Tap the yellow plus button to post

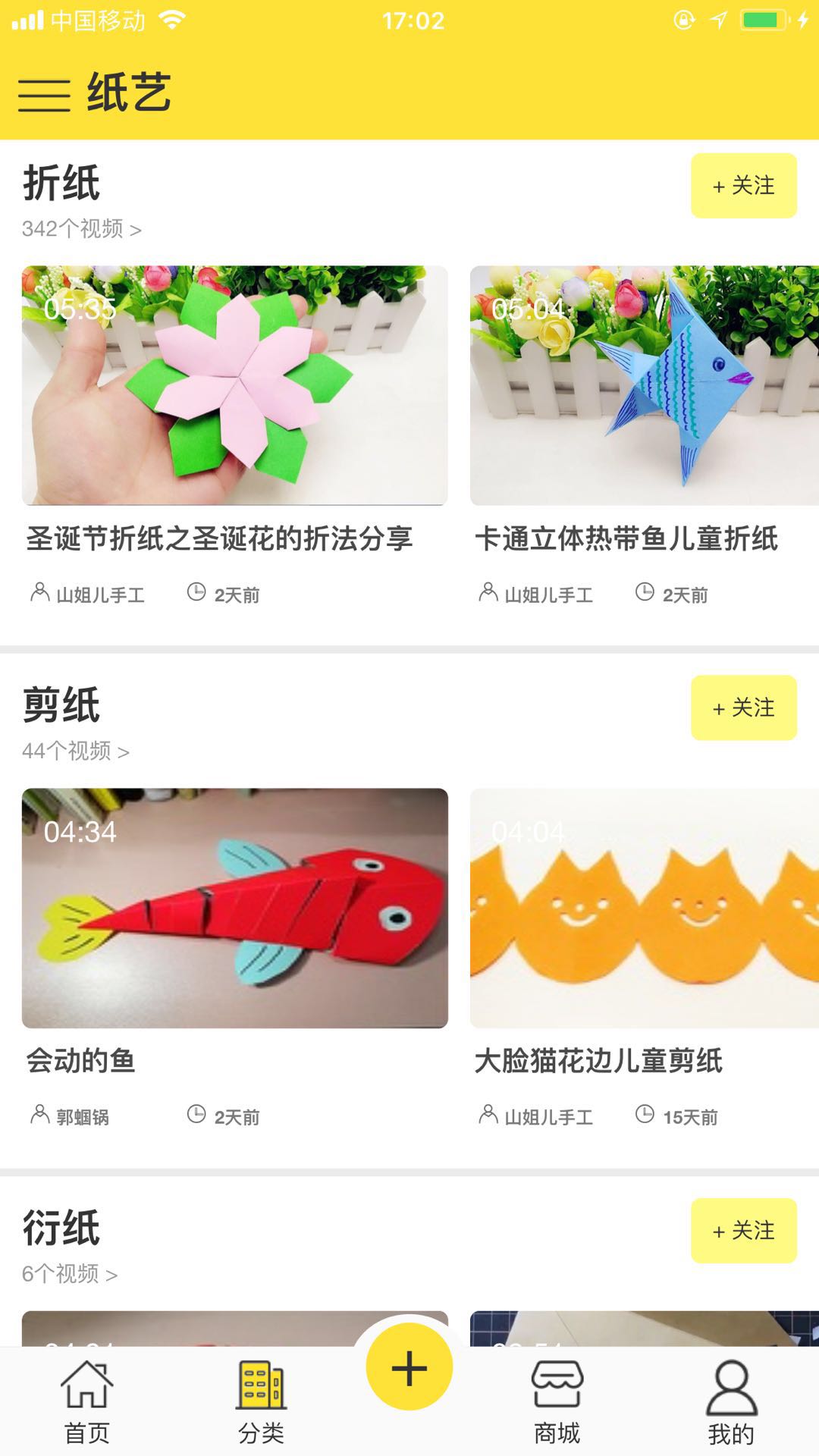(409, 1367)
